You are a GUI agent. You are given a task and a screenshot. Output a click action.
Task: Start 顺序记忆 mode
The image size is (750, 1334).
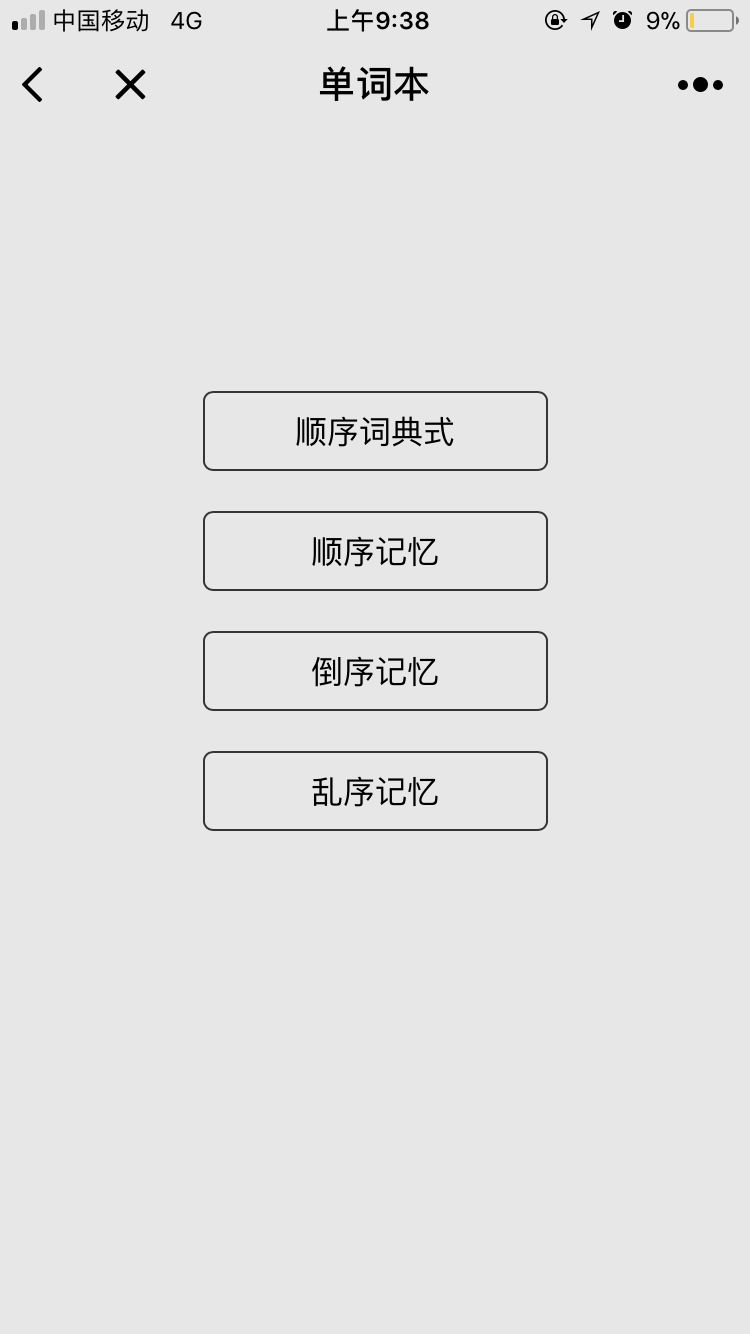[x=375, y=551]
